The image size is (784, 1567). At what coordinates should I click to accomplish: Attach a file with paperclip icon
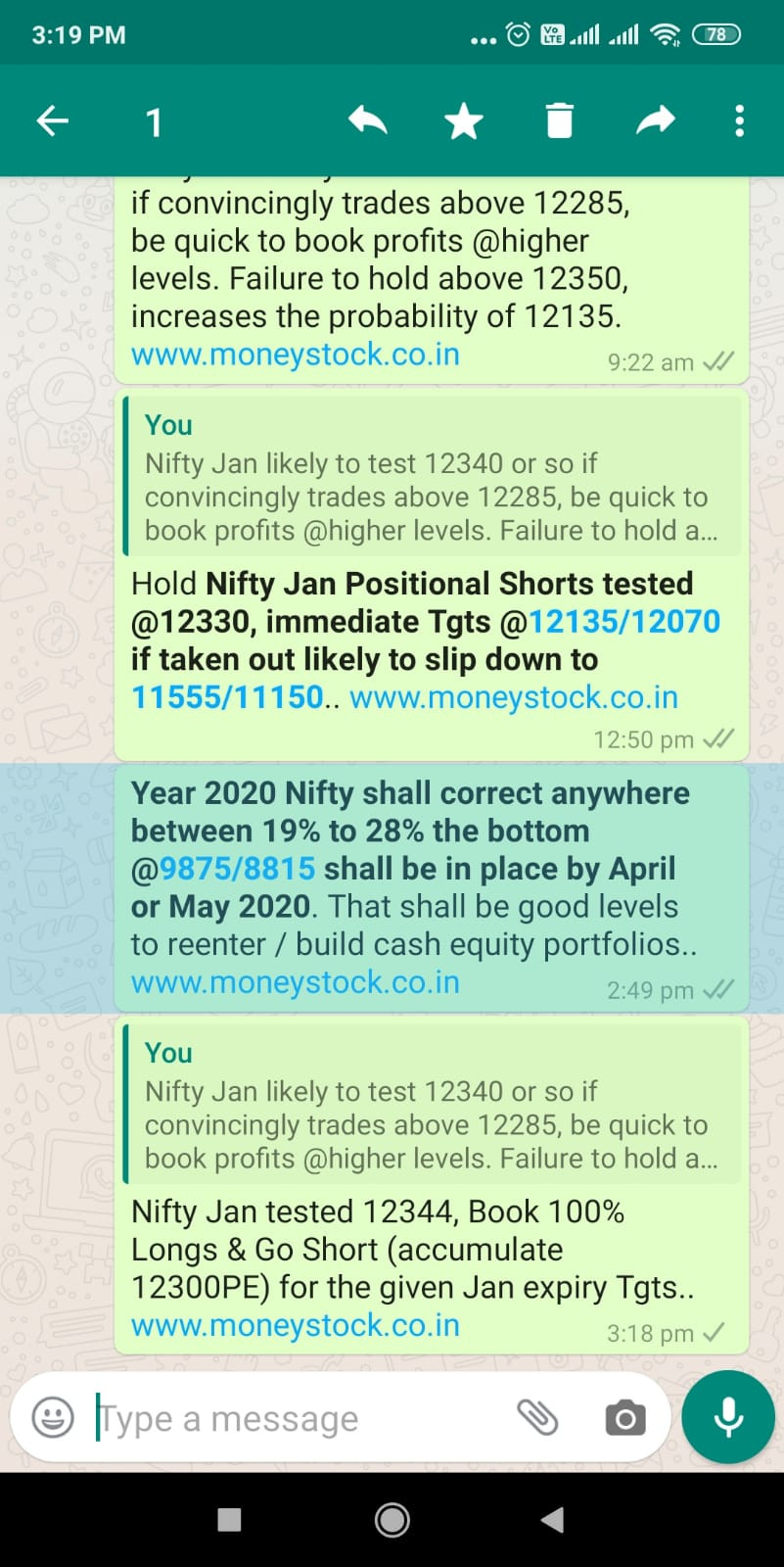537,1417
